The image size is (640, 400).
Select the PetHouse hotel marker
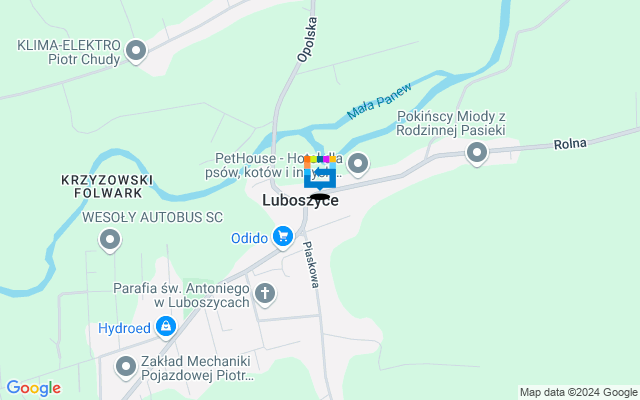coord(357,163)
